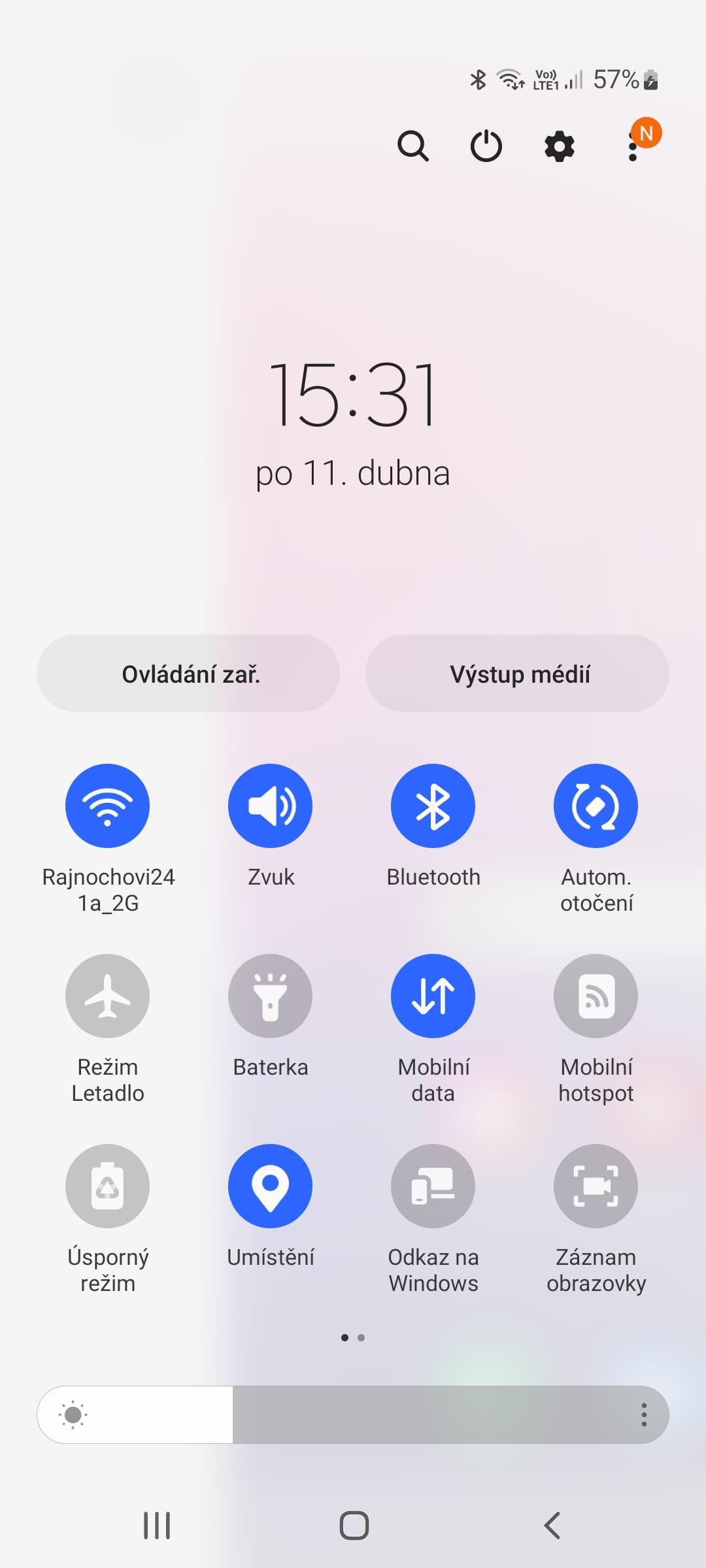This screenshot has height=1568, width=706.
Task: Open the power off menu
Action: click(486, 146)
